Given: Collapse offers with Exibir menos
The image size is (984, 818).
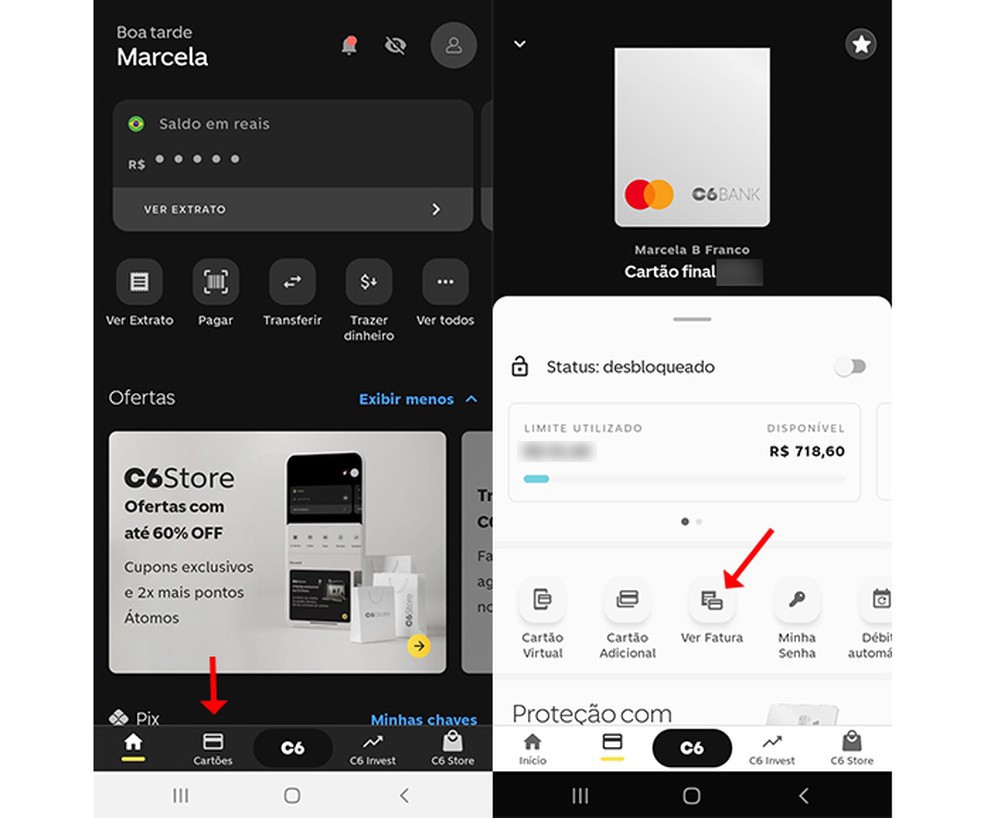Looking at the screenshot, I should [417, 399].
